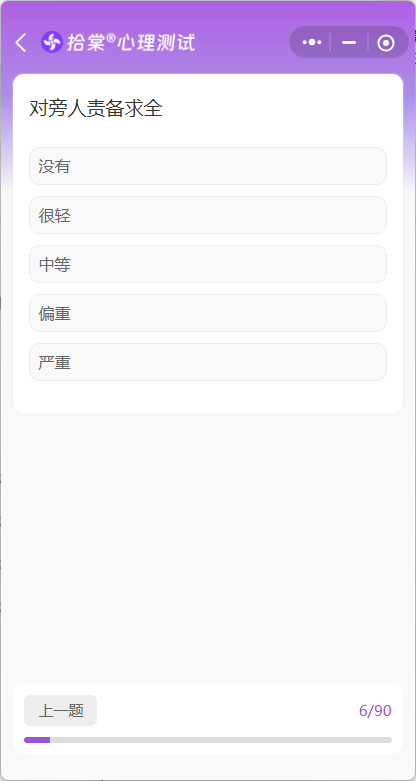
Task: Select the answer 没有
Action: (208, 166)
